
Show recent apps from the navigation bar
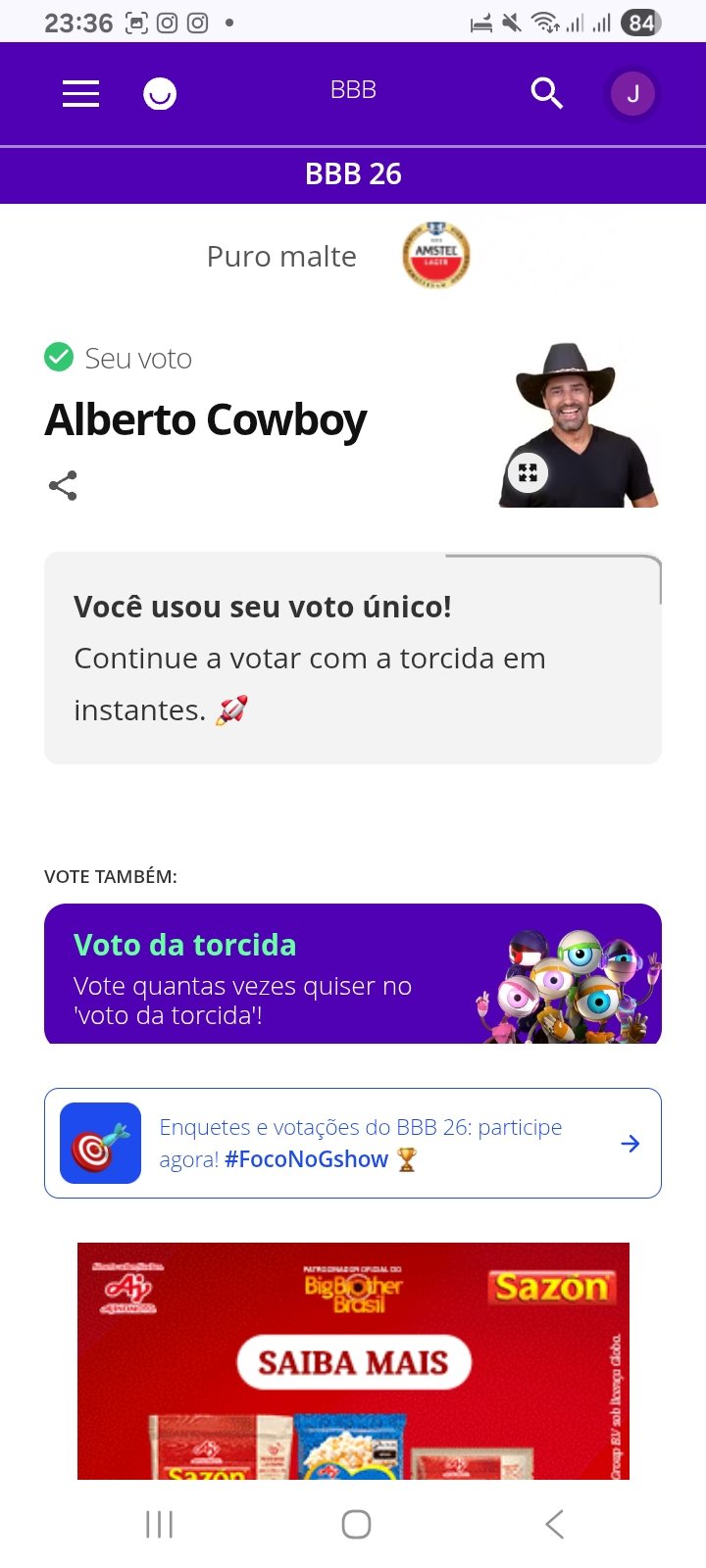click(159, 1524)
